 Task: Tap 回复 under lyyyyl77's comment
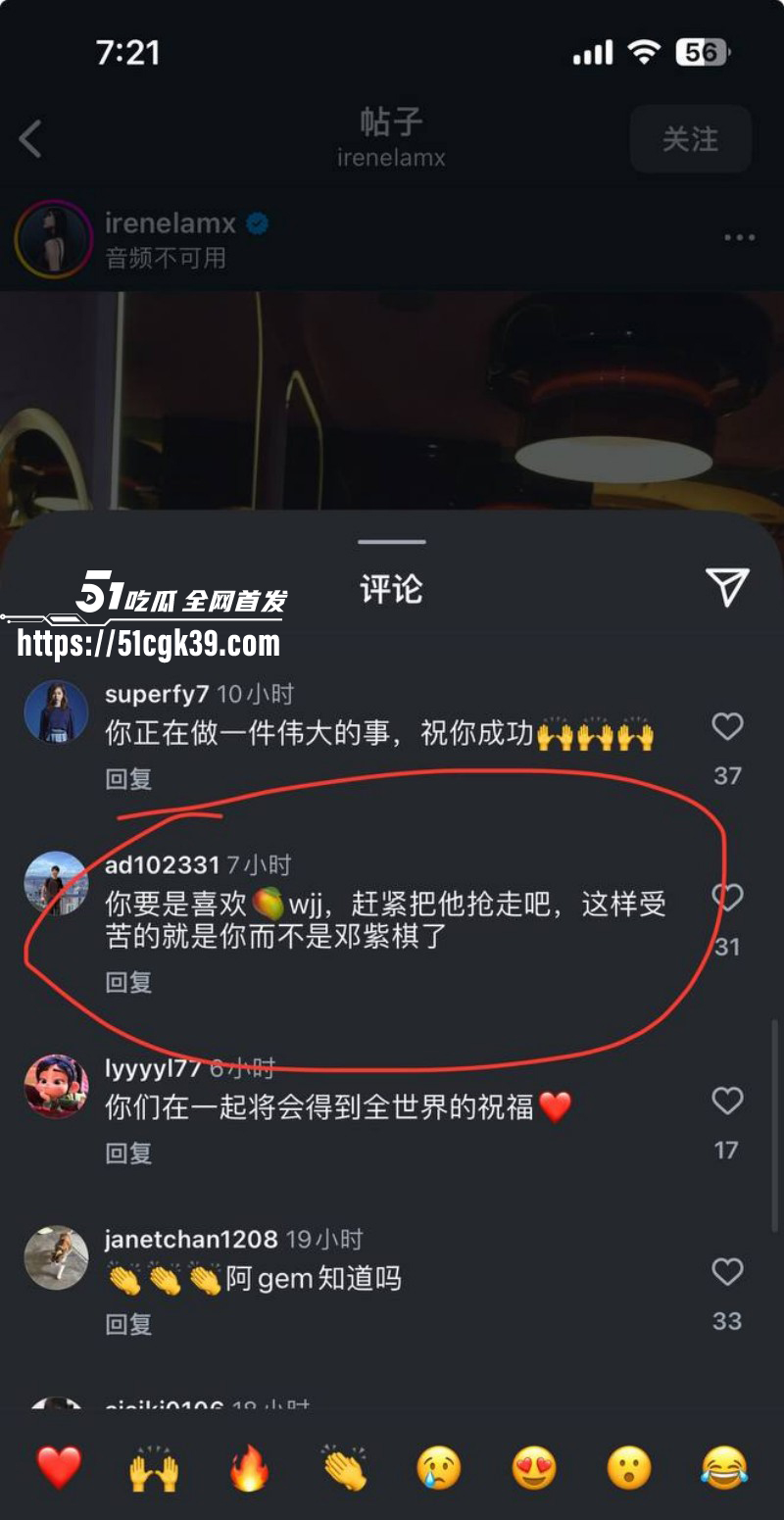click(x=127, y=1153)
